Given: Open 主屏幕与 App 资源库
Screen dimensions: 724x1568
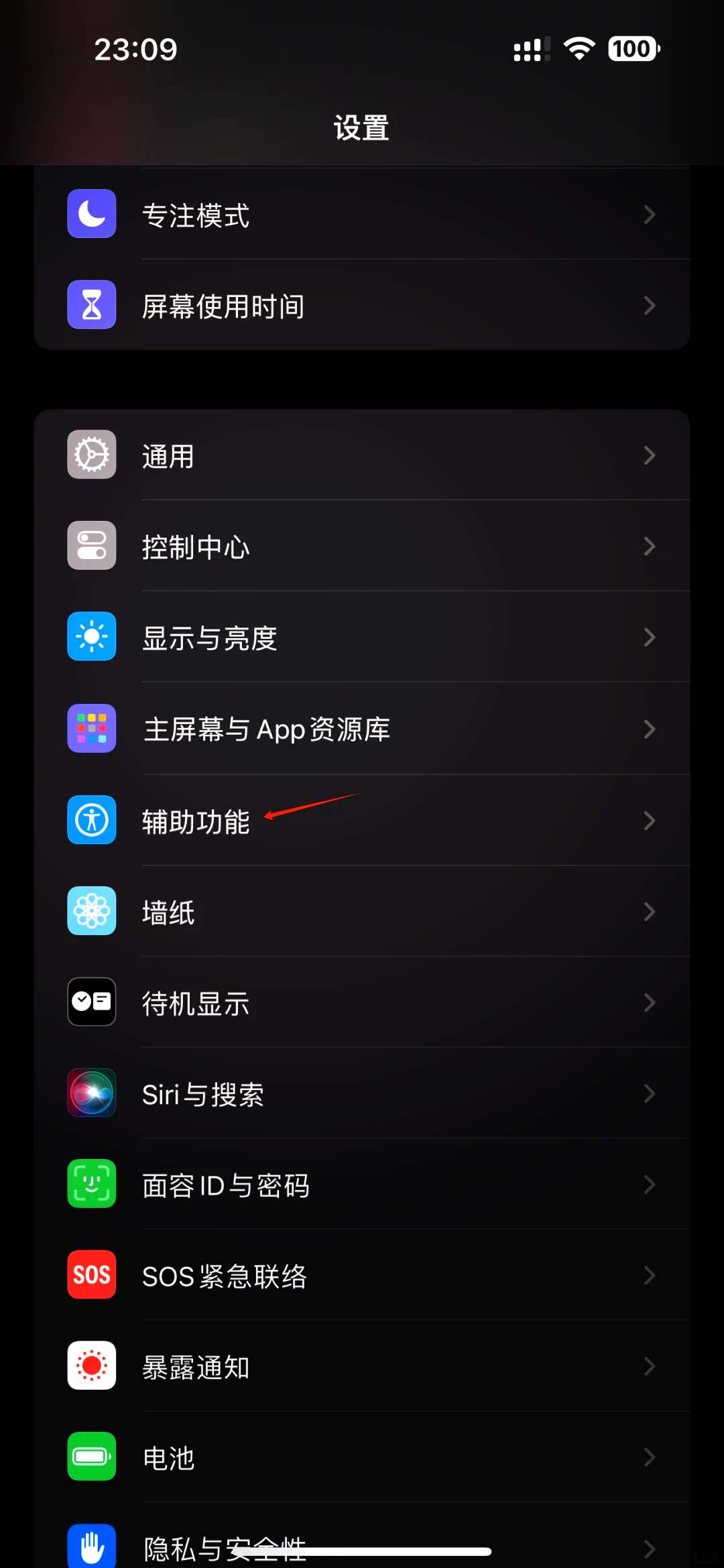Looking at the screenshot, I should (362, 729).
